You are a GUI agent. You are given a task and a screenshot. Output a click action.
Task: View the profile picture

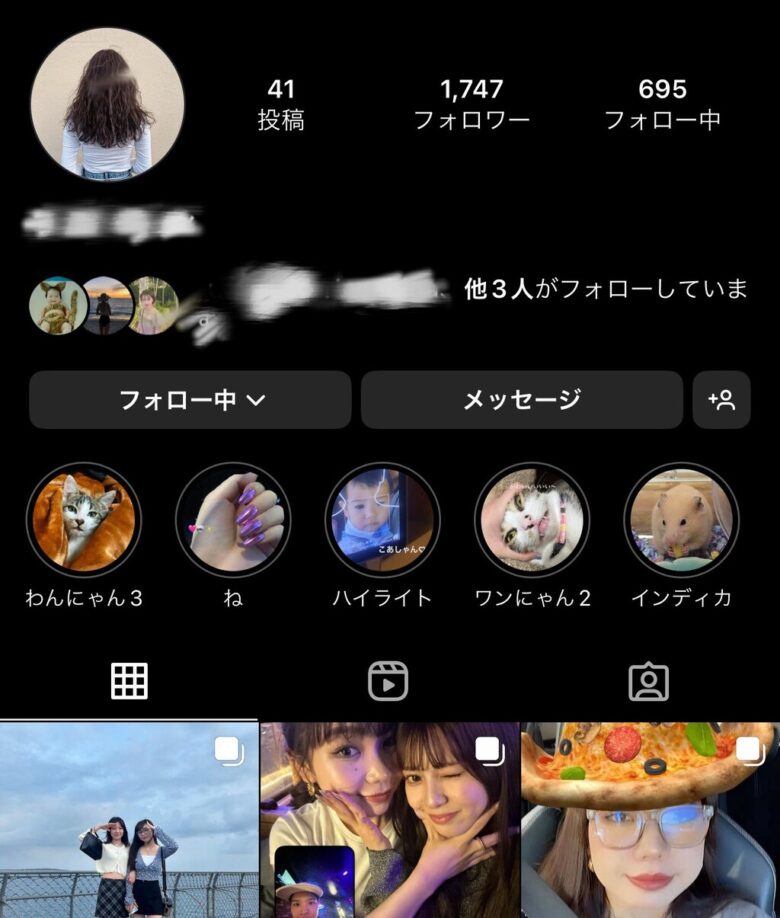(107, 104)
